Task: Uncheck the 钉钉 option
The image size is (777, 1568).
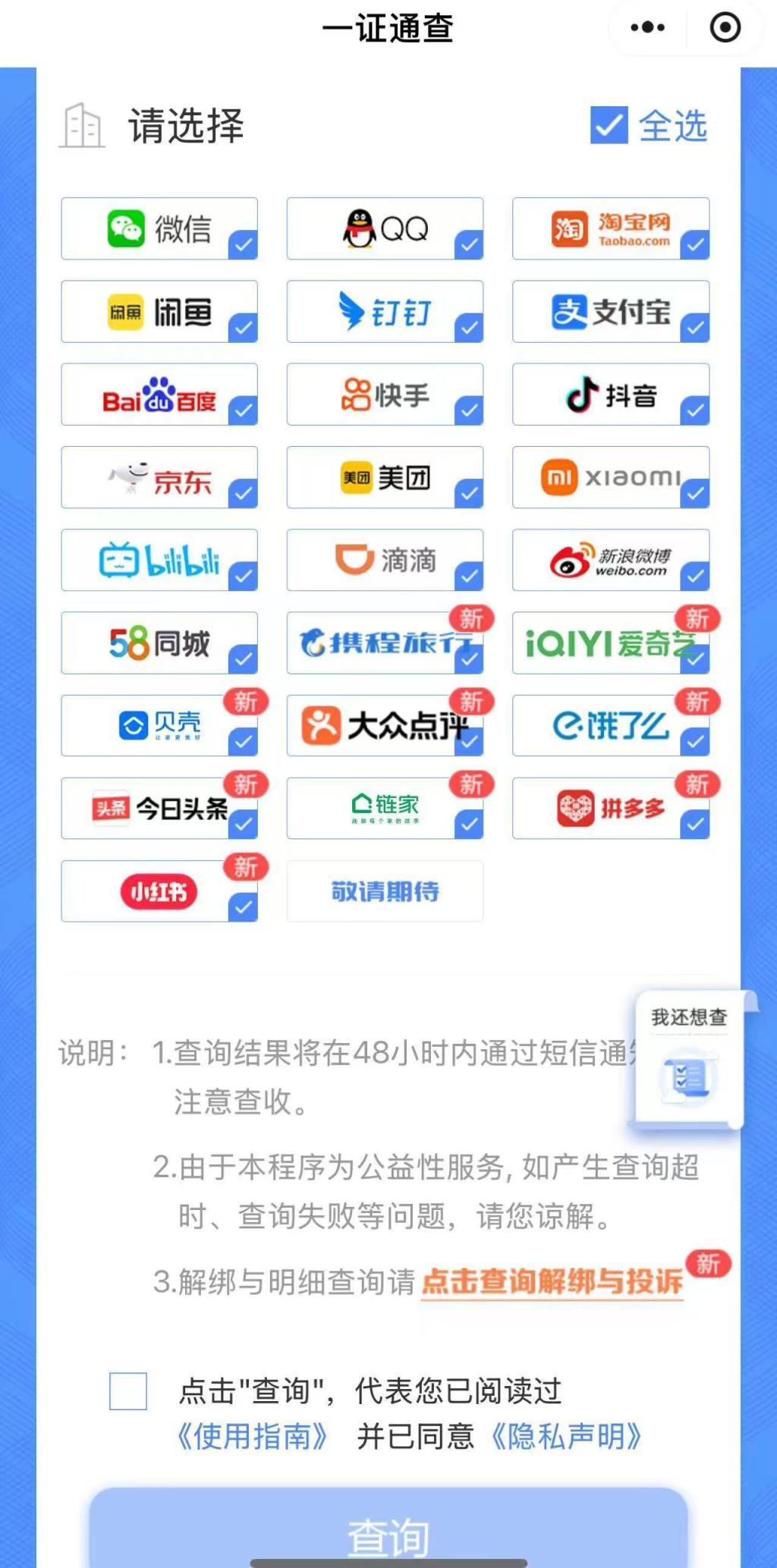Action: [x=385, y=312]
